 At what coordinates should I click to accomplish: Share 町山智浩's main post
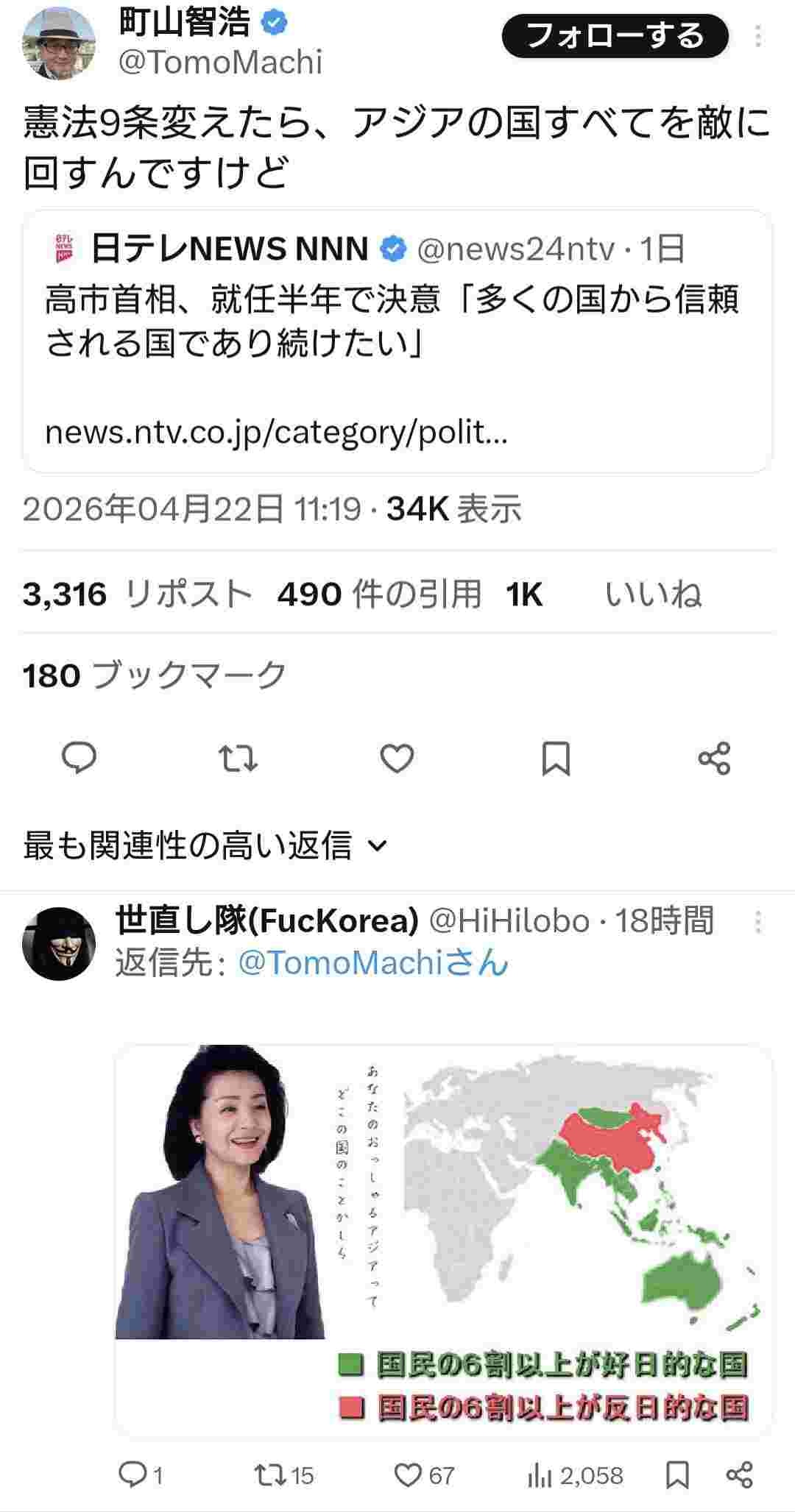714,759
